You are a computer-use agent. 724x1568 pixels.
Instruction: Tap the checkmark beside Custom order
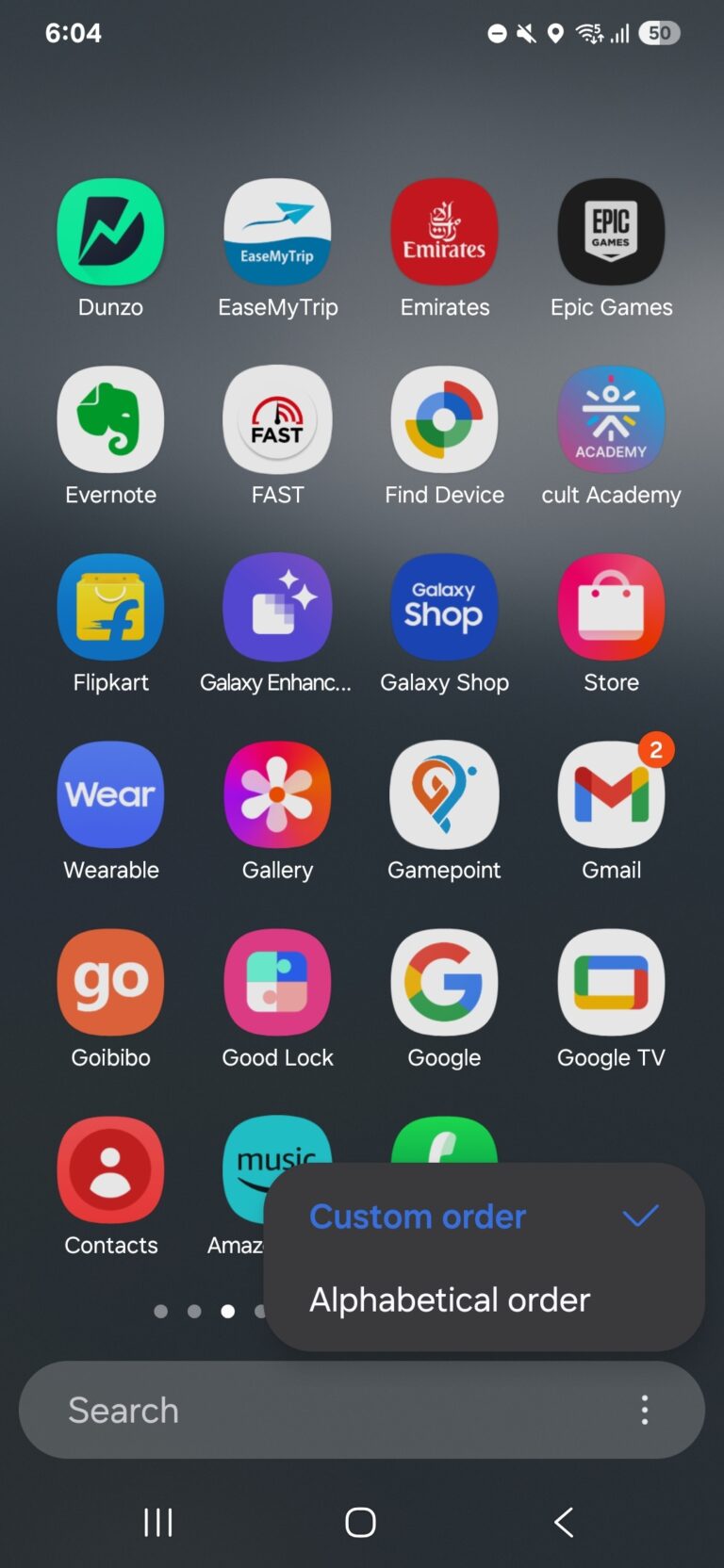click(x=640, y=1217)
